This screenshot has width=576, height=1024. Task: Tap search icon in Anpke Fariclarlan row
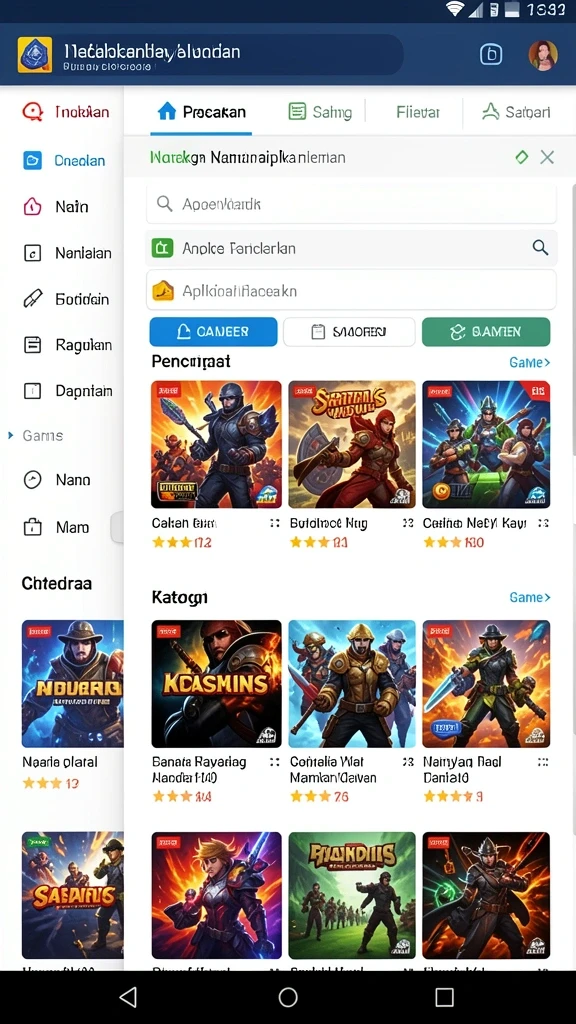[x=540, y=248]
